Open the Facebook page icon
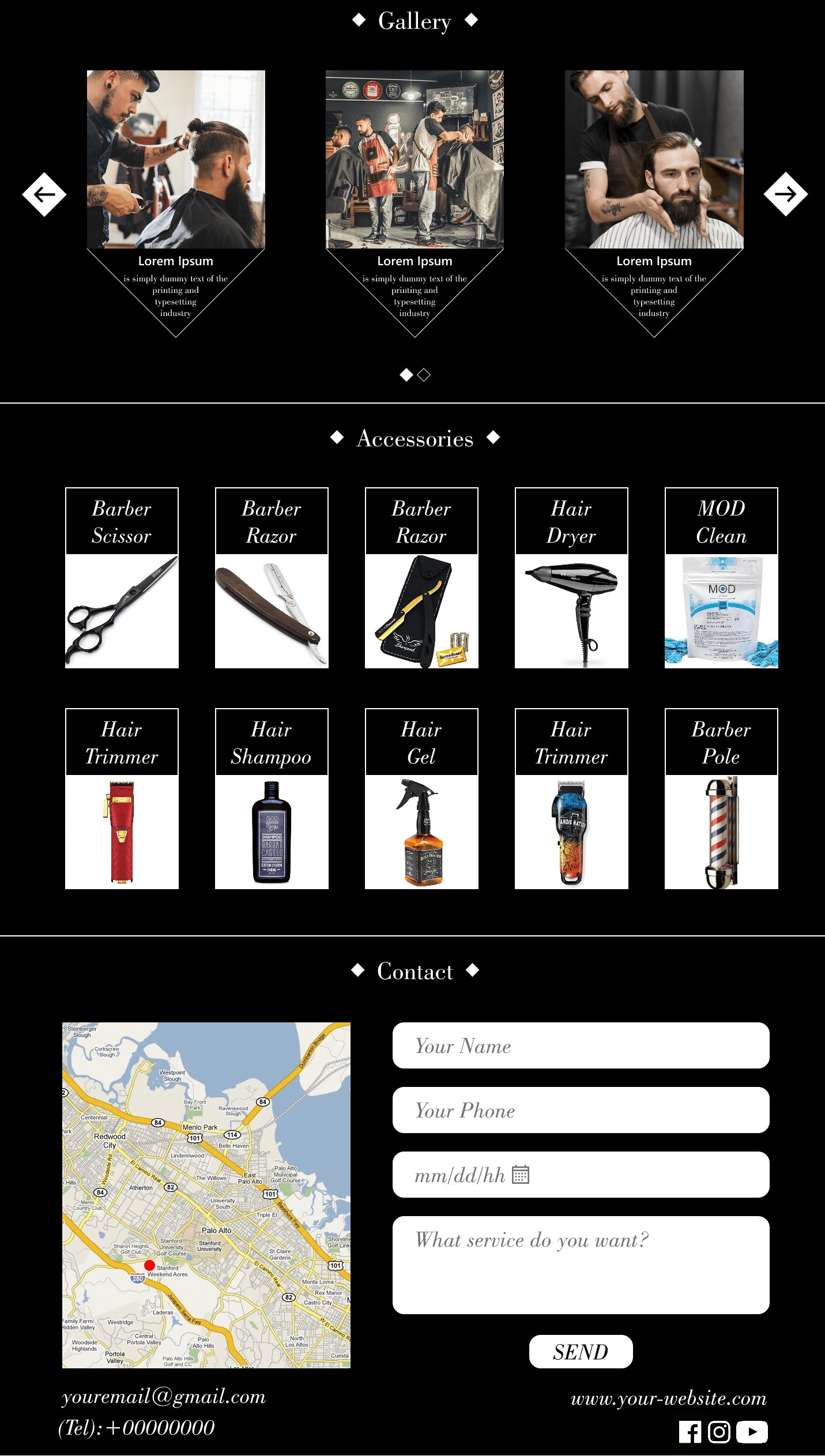This screenshot has height=1456, width=825. click(x=690, y=1432)
